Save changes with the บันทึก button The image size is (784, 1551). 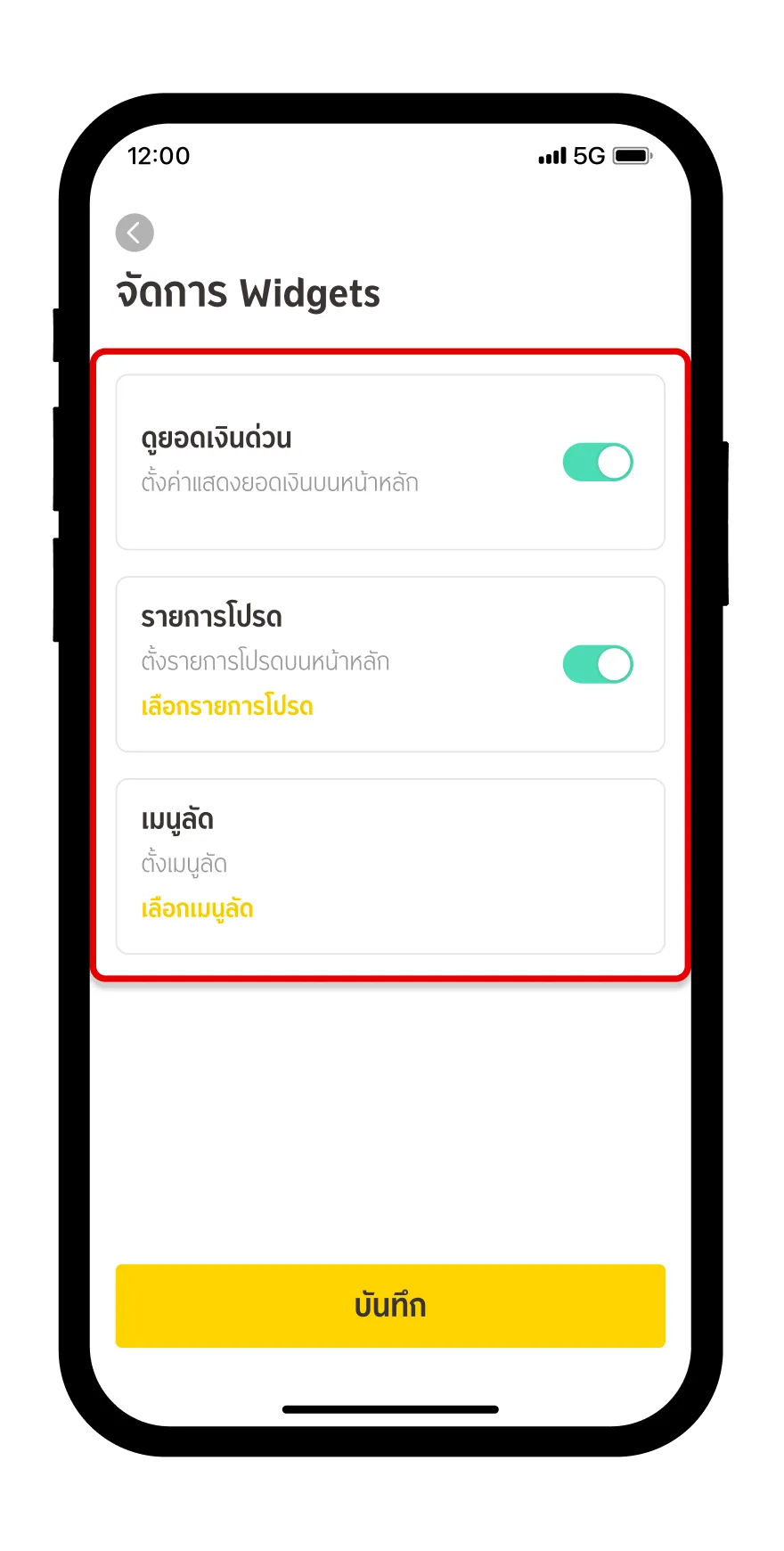(390, 1306)
